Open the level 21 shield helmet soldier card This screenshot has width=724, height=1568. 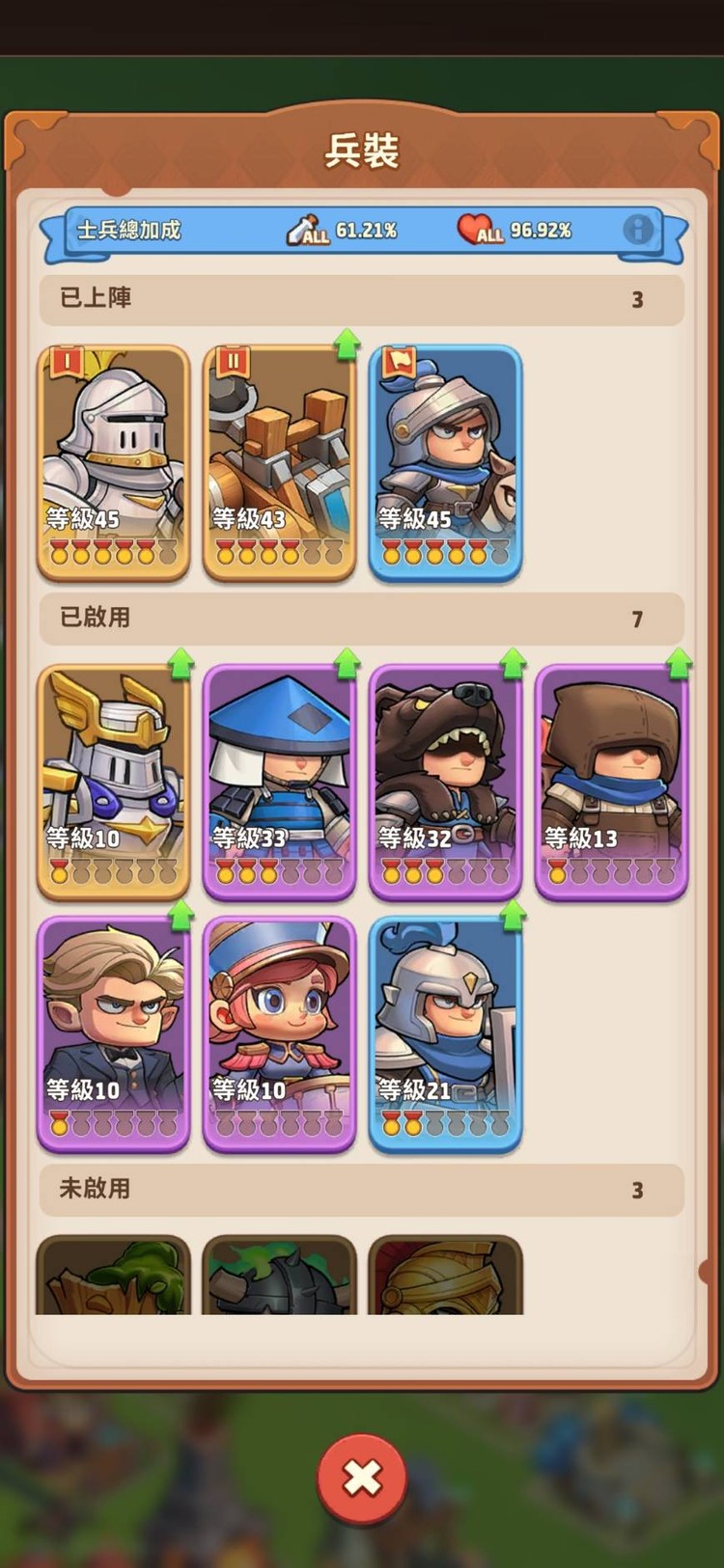pyautogui.click(x=445, y=1034)
